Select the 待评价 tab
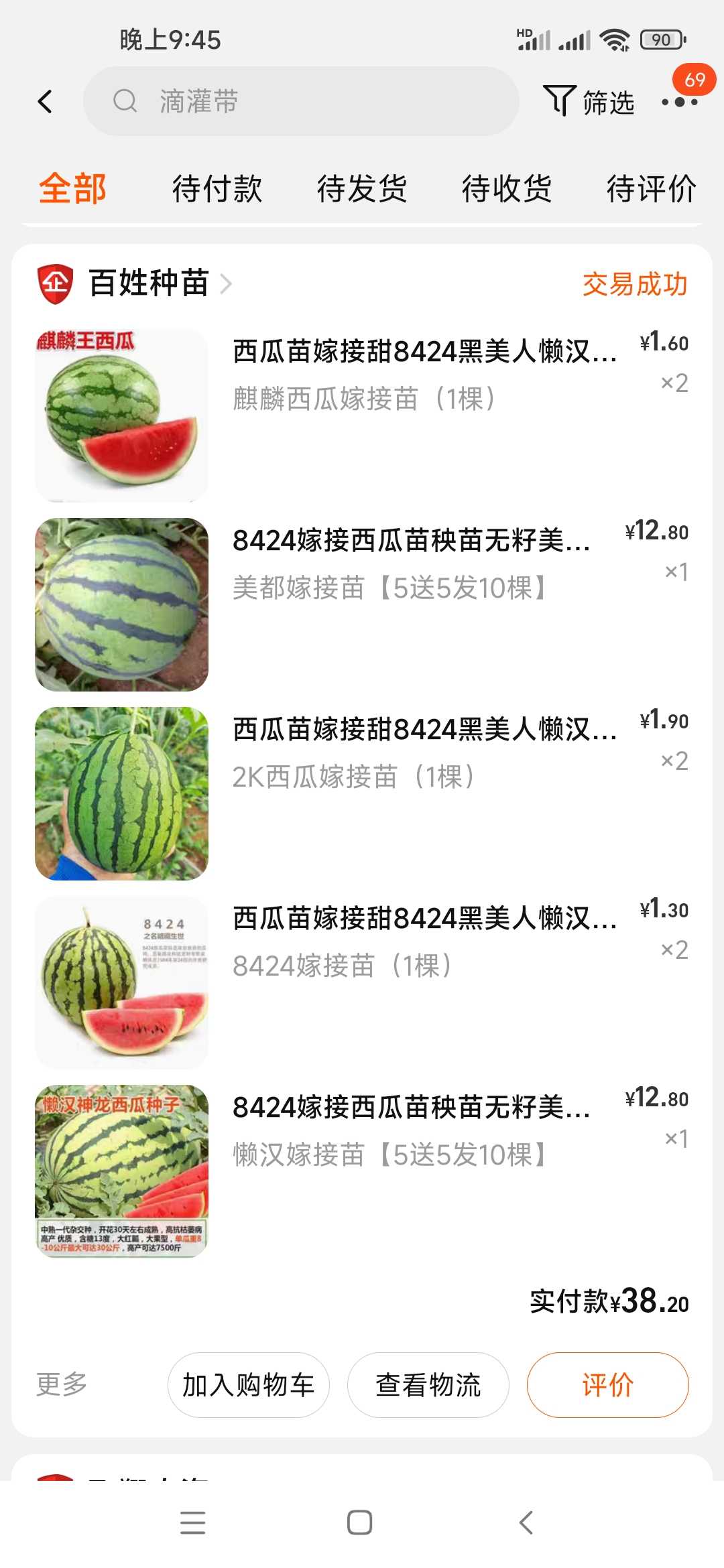Screen dimensions: 724x1568 tap(651, 188)
